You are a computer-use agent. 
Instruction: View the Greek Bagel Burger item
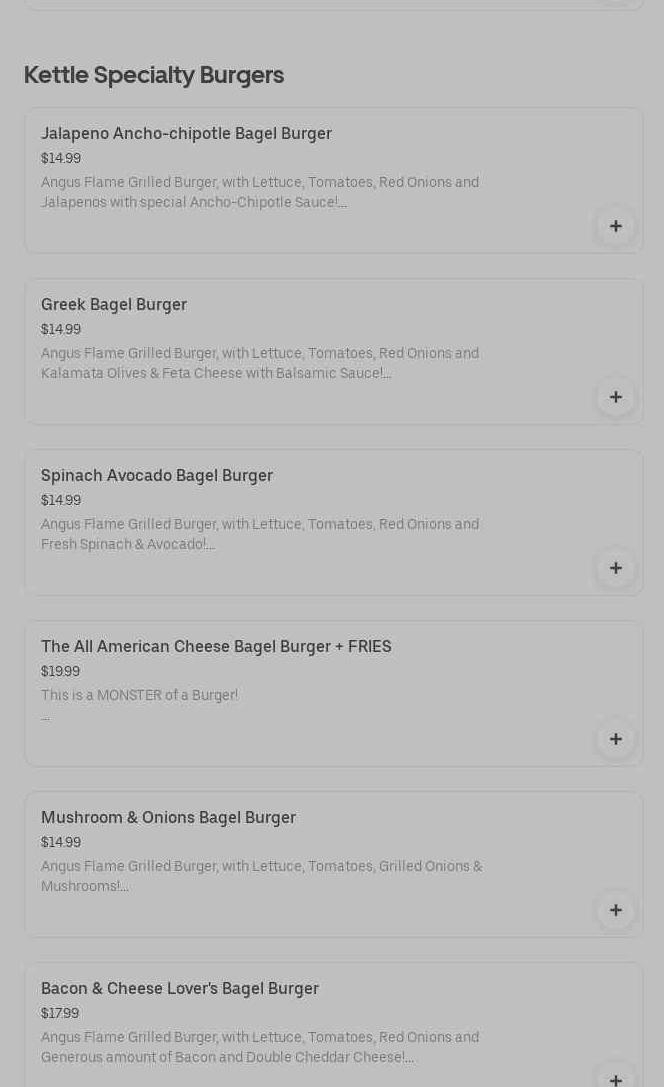114,305
